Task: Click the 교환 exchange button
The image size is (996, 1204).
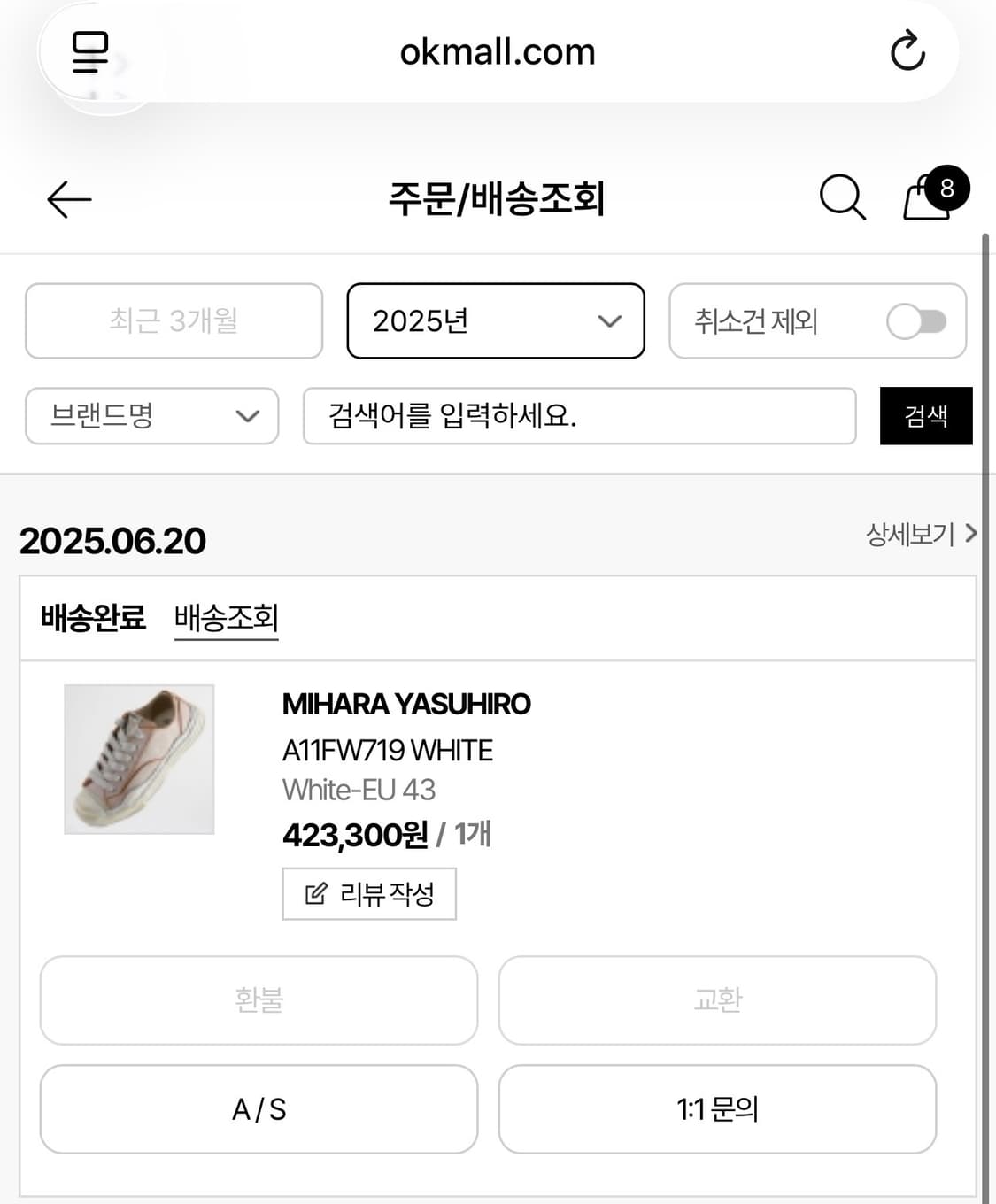Action: coord(717,1001)
